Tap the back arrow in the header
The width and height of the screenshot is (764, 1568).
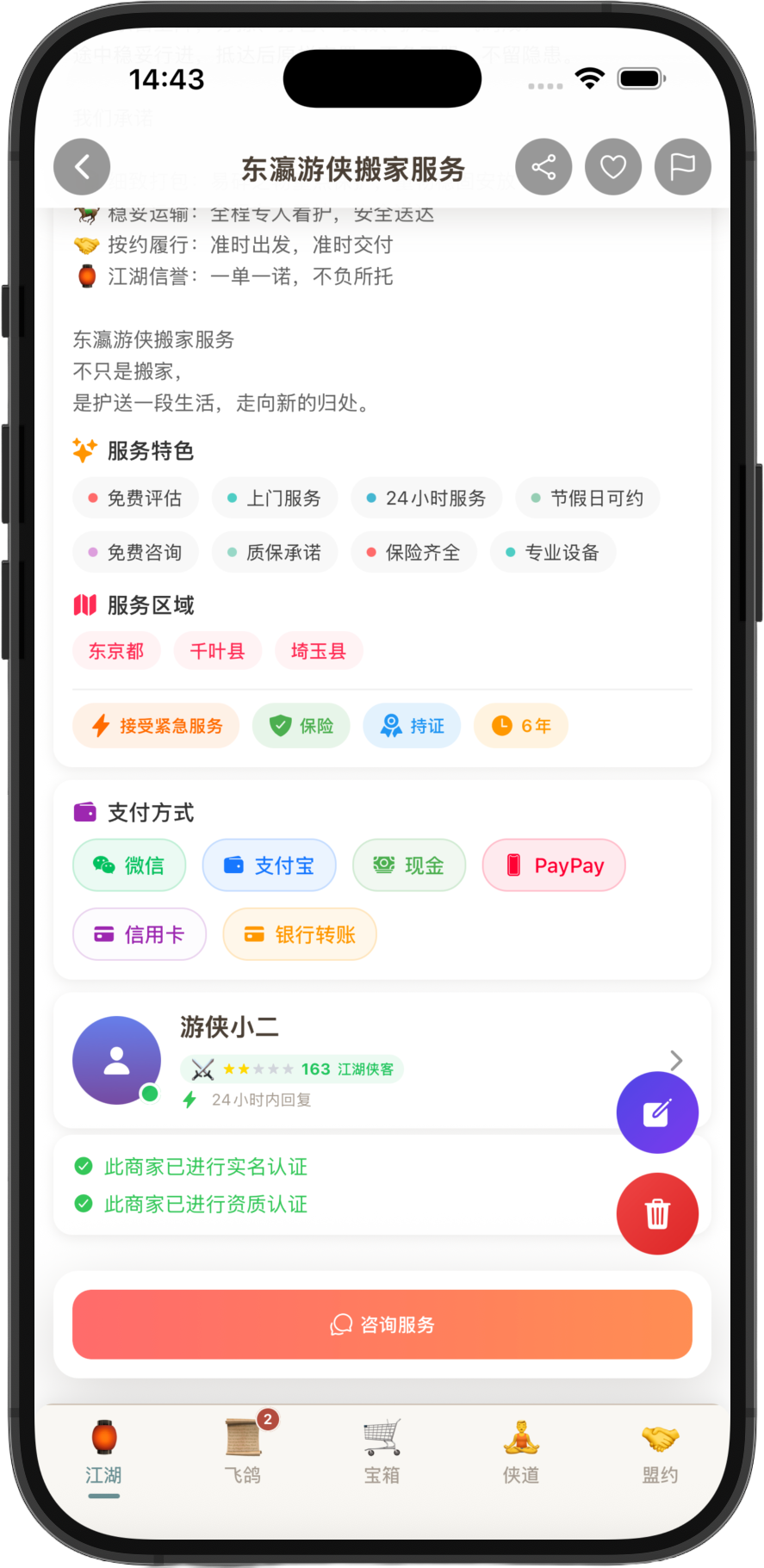(x=82, y=166)
